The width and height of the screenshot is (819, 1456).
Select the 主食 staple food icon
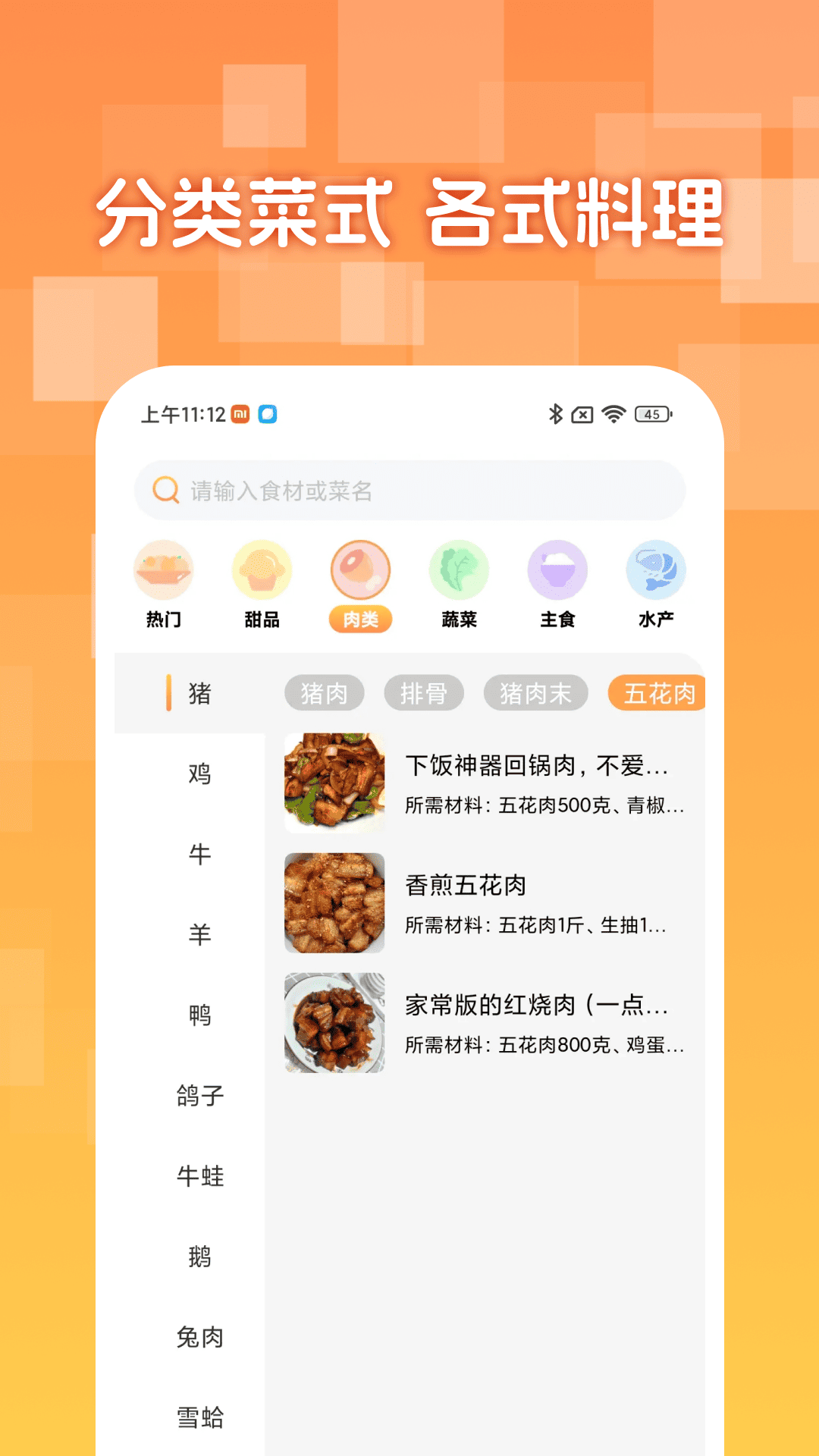[x=557, y=584]
